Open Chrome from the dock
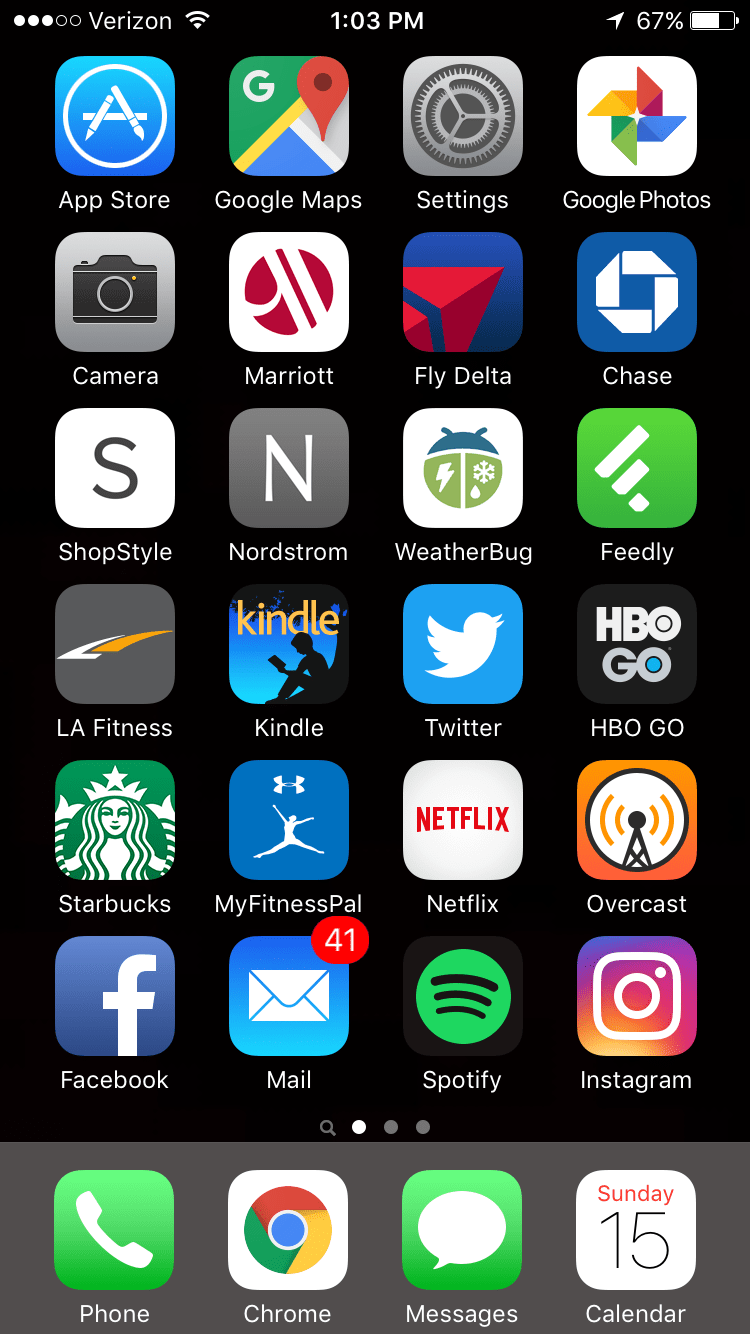The image size is (750, 1334). pyautogui.click(x=288, y=1230)
